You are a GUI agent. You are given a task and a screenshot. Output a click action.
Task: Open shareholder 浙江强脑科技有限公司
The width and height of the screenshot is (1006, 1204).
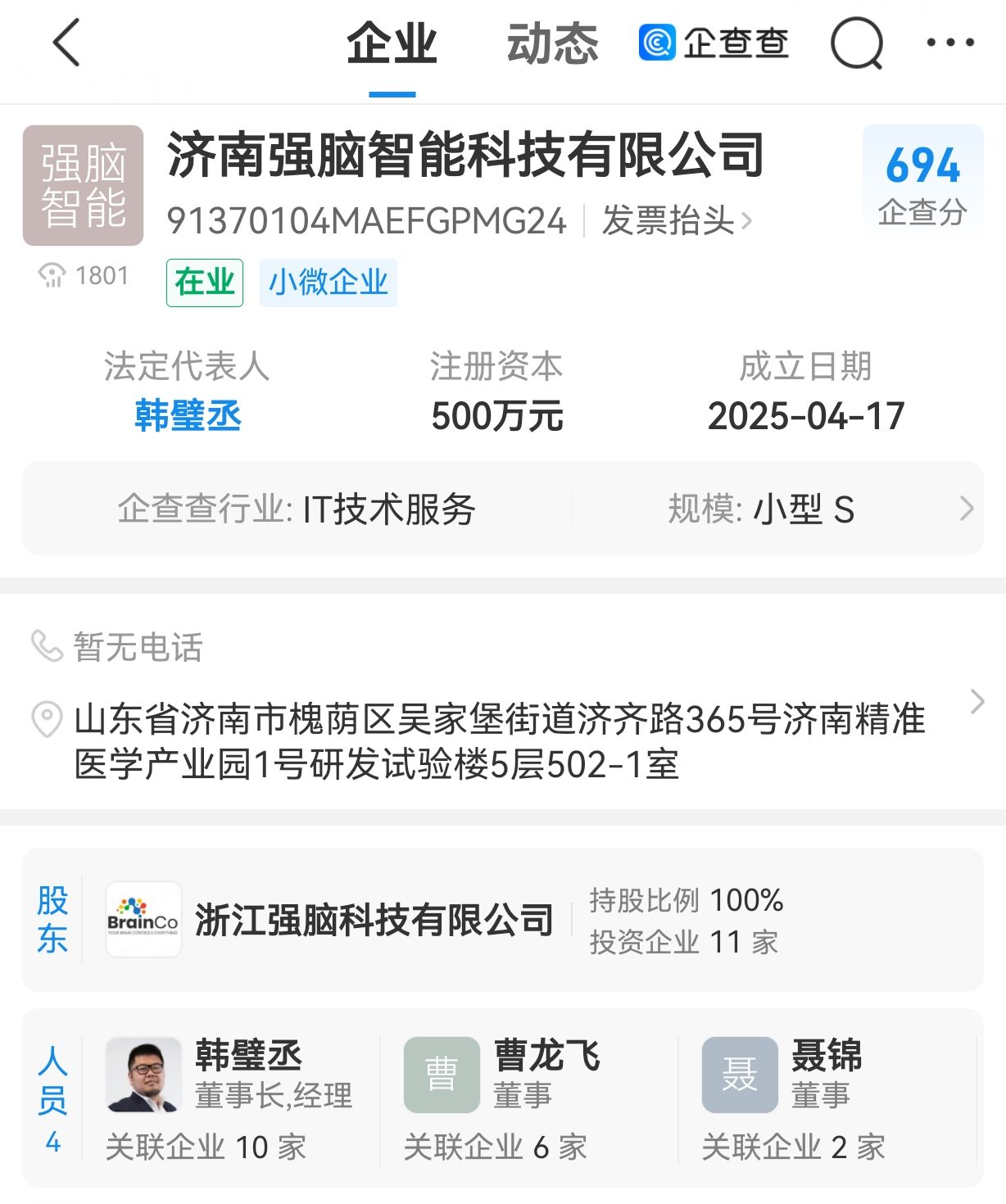374,920
